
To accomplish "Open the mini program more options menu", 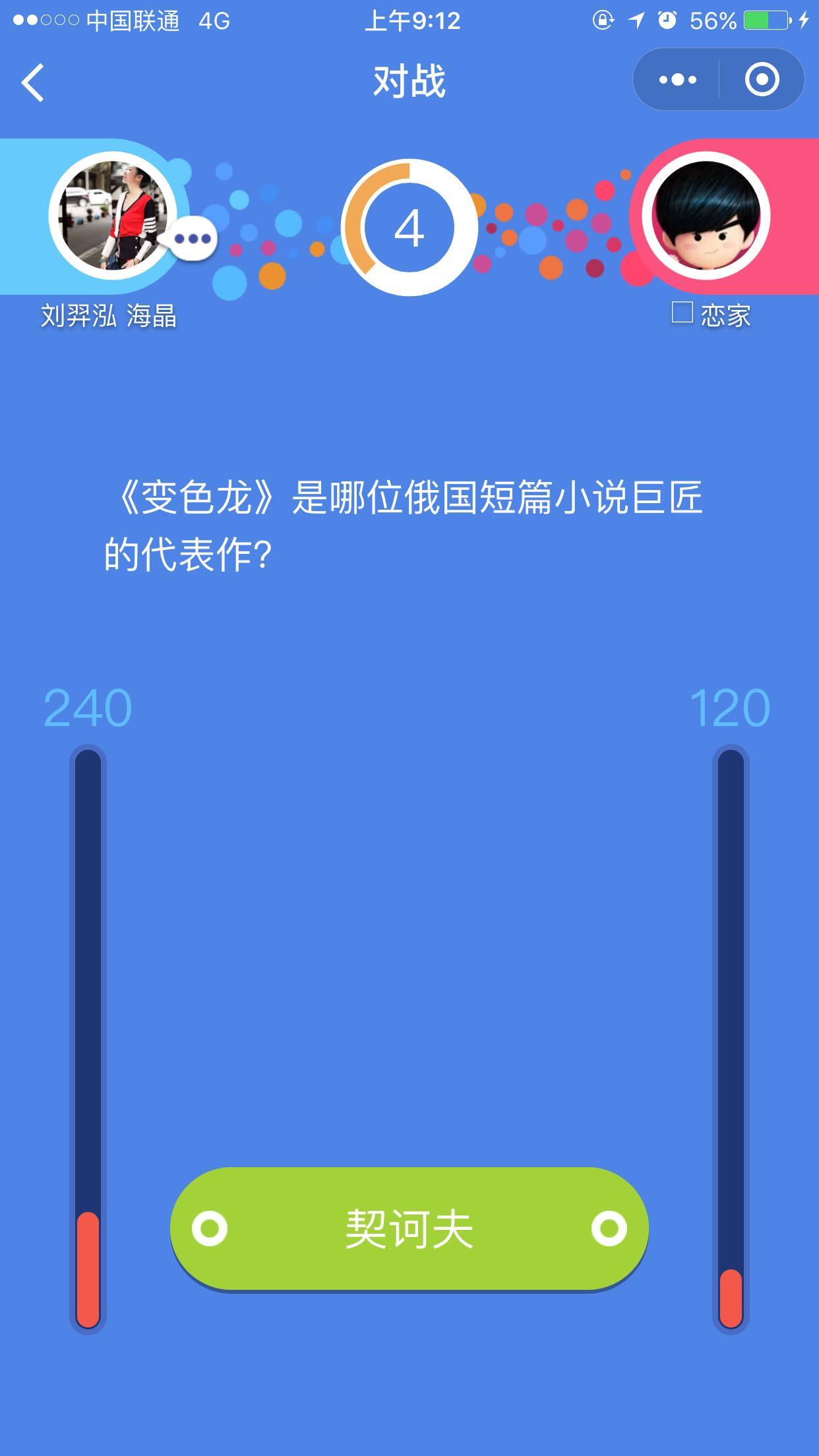I will 677,80.
